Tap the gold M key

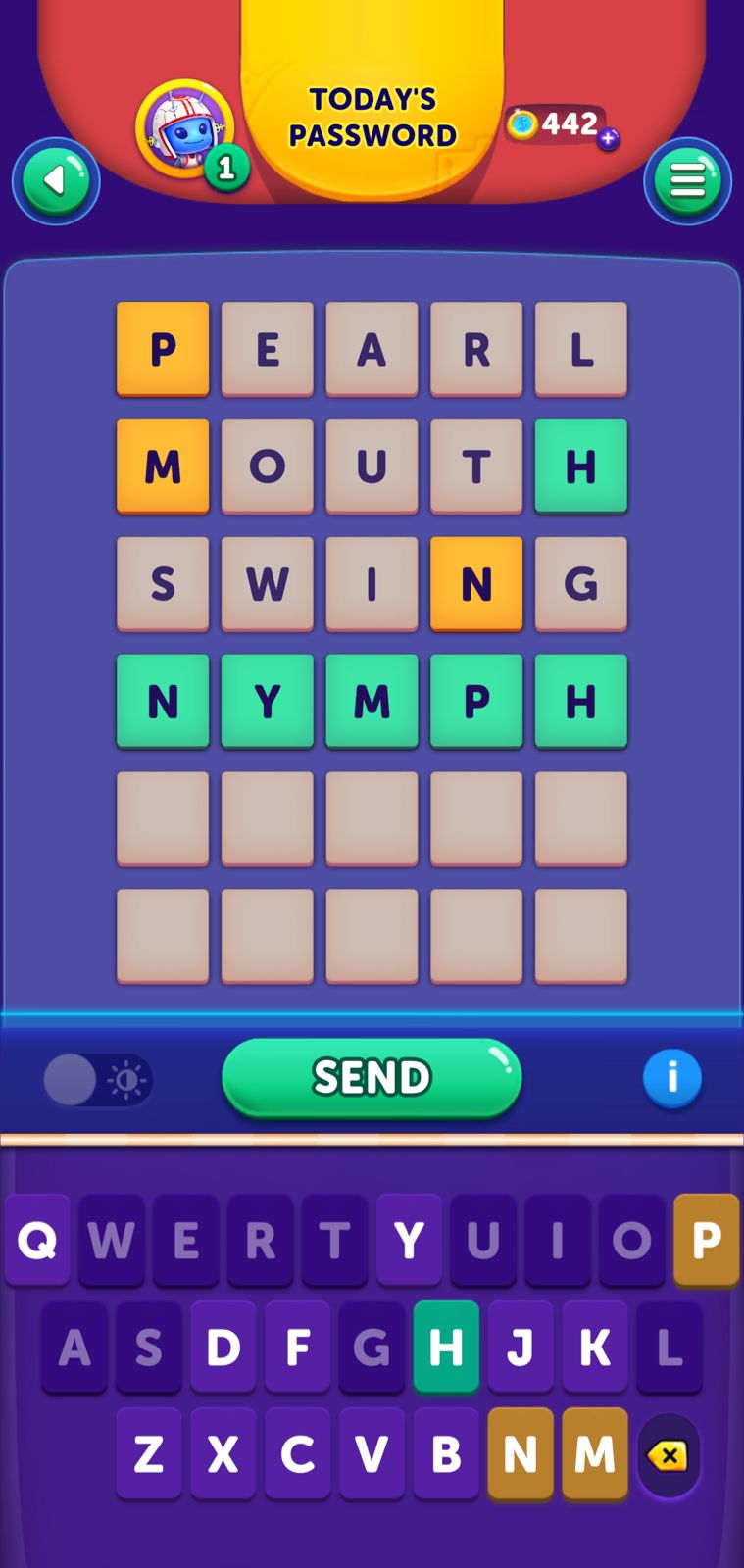click(594, 1455)
